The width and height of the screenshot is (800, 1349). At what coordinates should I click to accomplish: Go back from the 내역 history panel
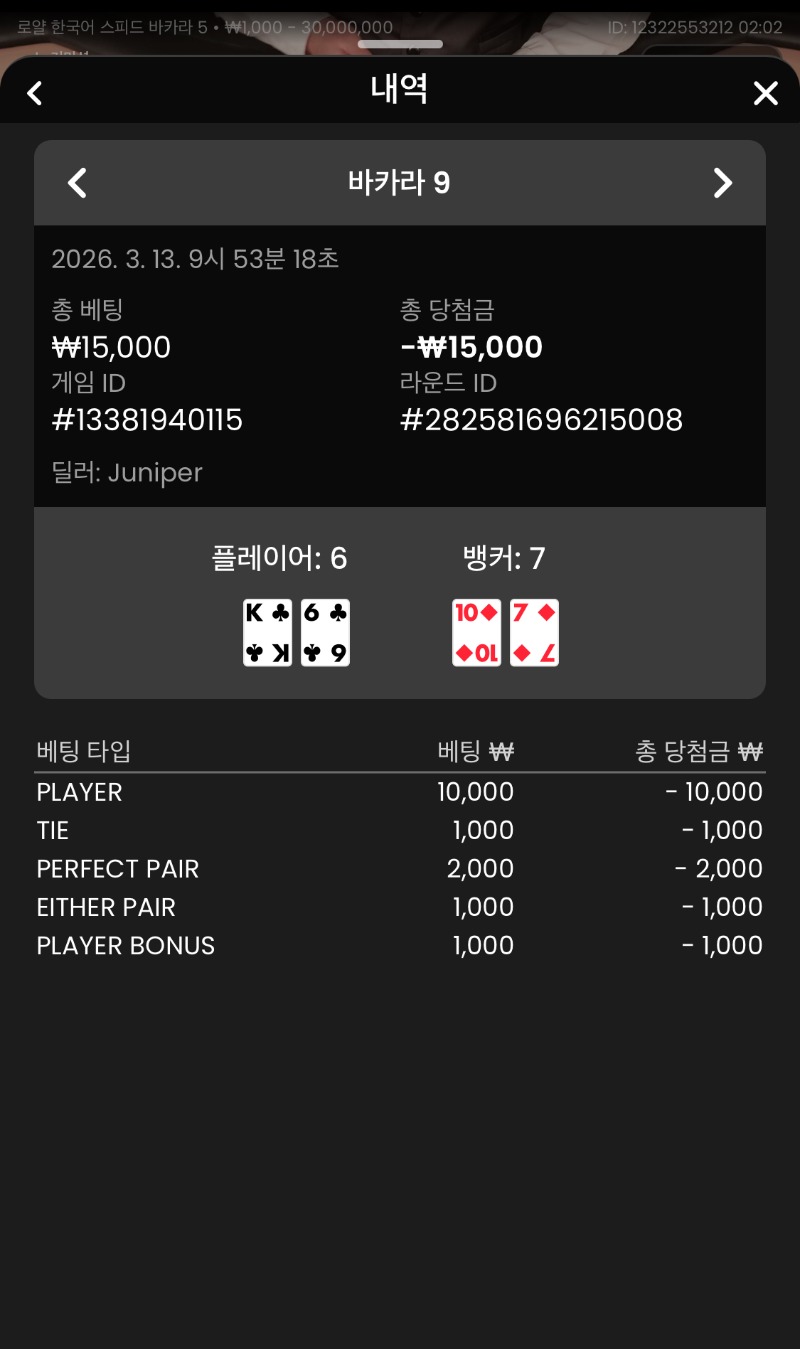click(x=35, y=93)
